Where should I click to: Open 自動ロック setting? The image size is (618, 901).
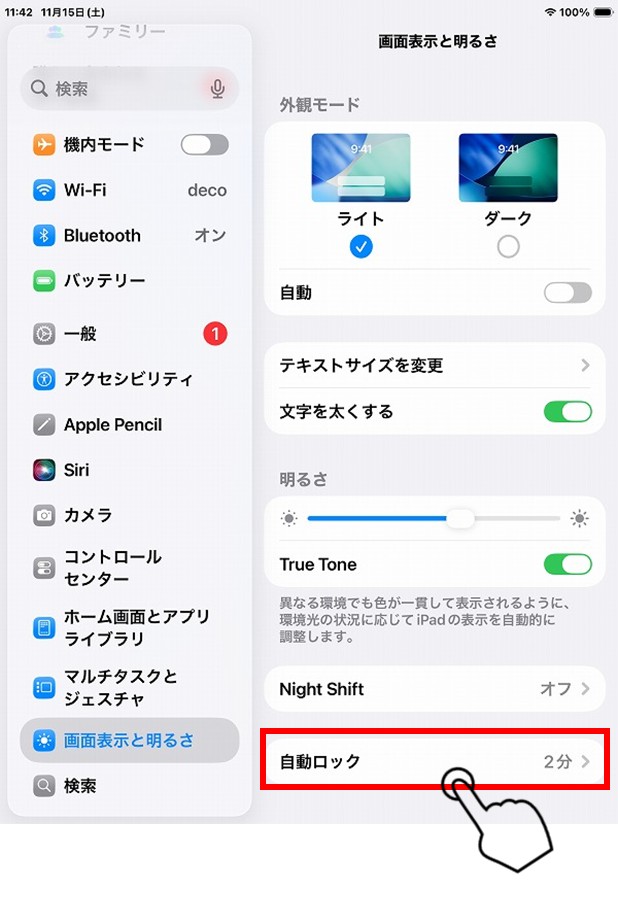point(434,762)
